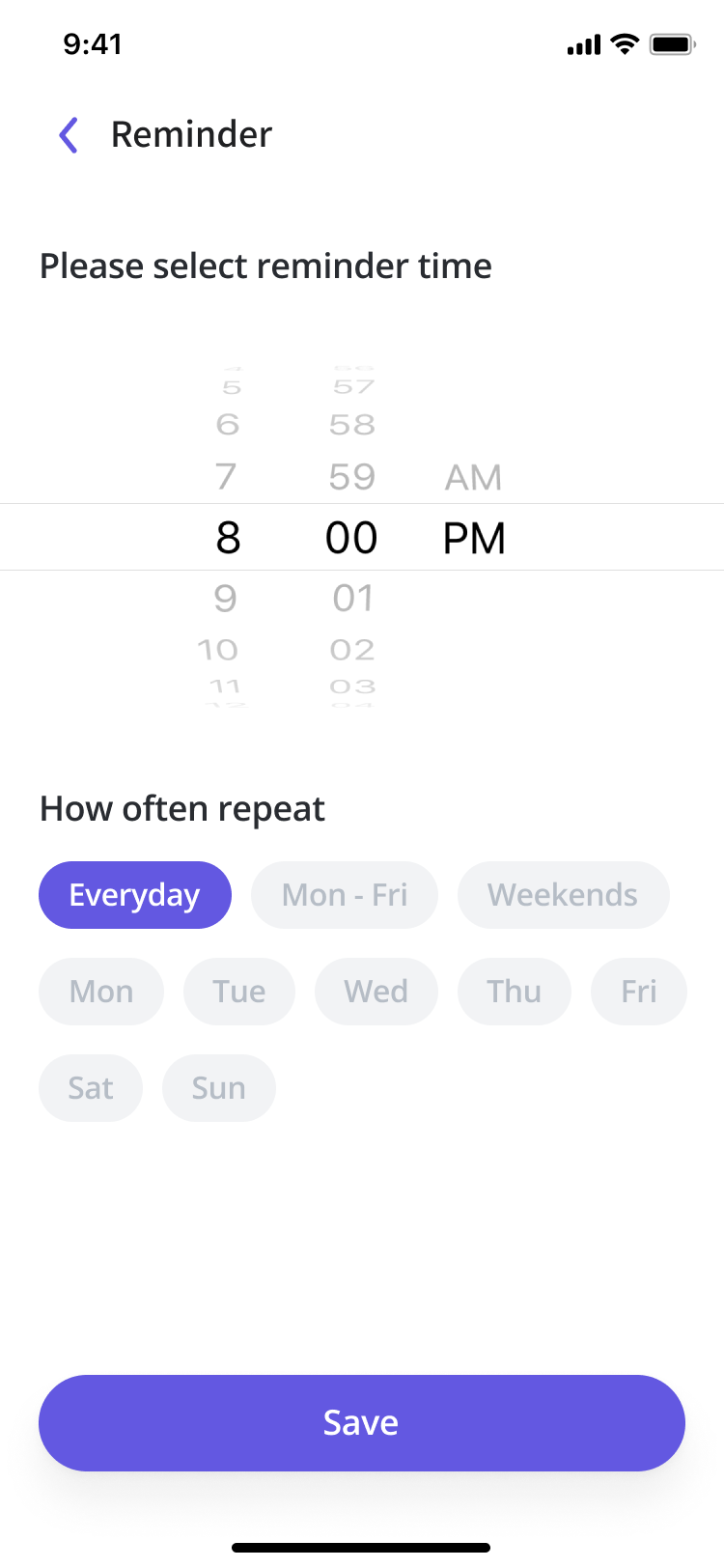This screenshot has width=724, height=1568.
Task: Toggle the Everyday repeat option
Action: pyautogui.click(x=134, y=895)
